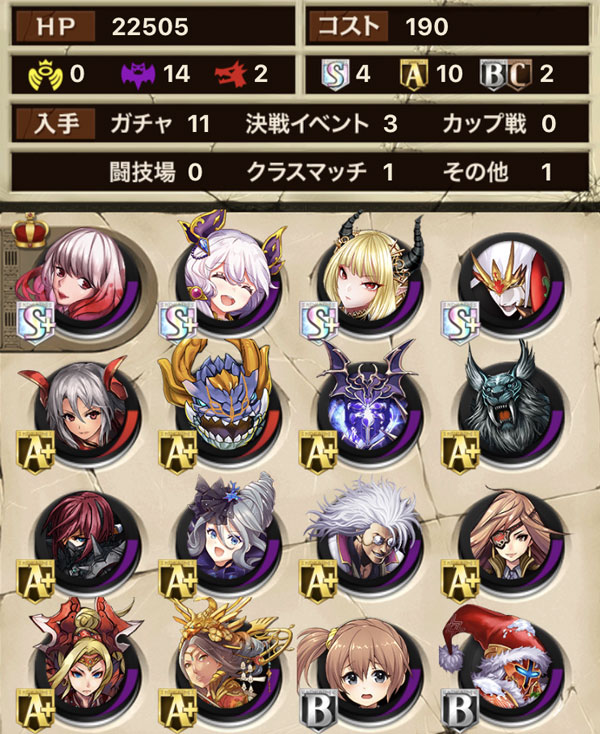This screenshot has width=600, height=734.
Task: Select the red-haired character with black mask
Action: [80, 545]
